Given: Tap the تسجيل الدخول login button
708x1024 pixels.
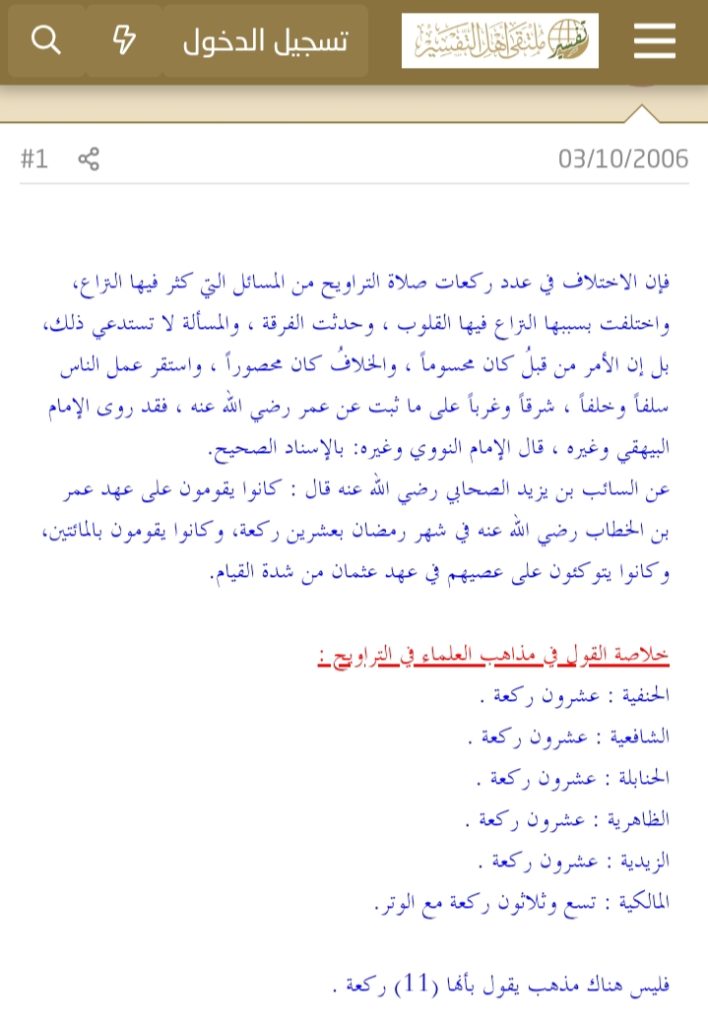Looking at the screenshot, I should click(265, 41).
